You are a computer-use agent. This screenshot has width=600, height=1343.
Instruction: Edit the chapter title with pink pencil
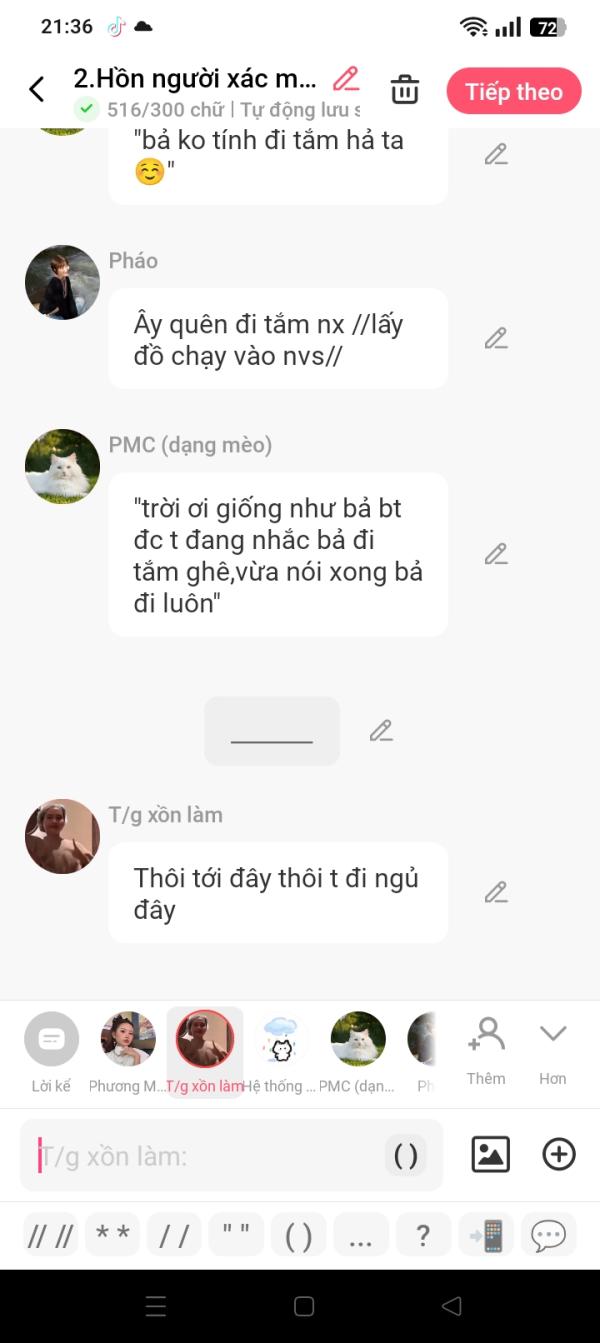[346, 79]
